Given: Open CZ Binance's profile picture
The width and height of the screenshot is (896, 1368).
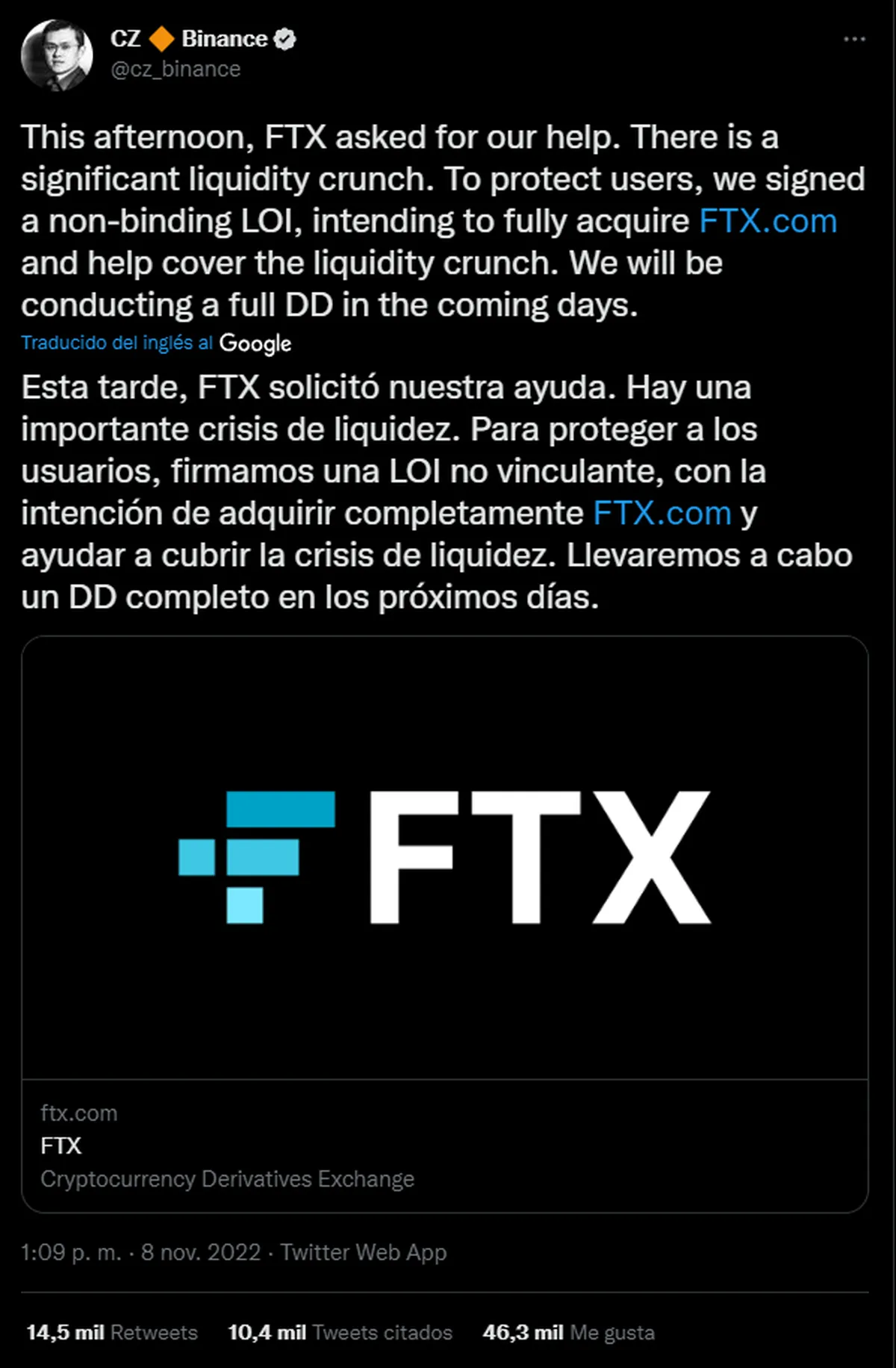Looking at the screenshot, I should pos(57,55).
